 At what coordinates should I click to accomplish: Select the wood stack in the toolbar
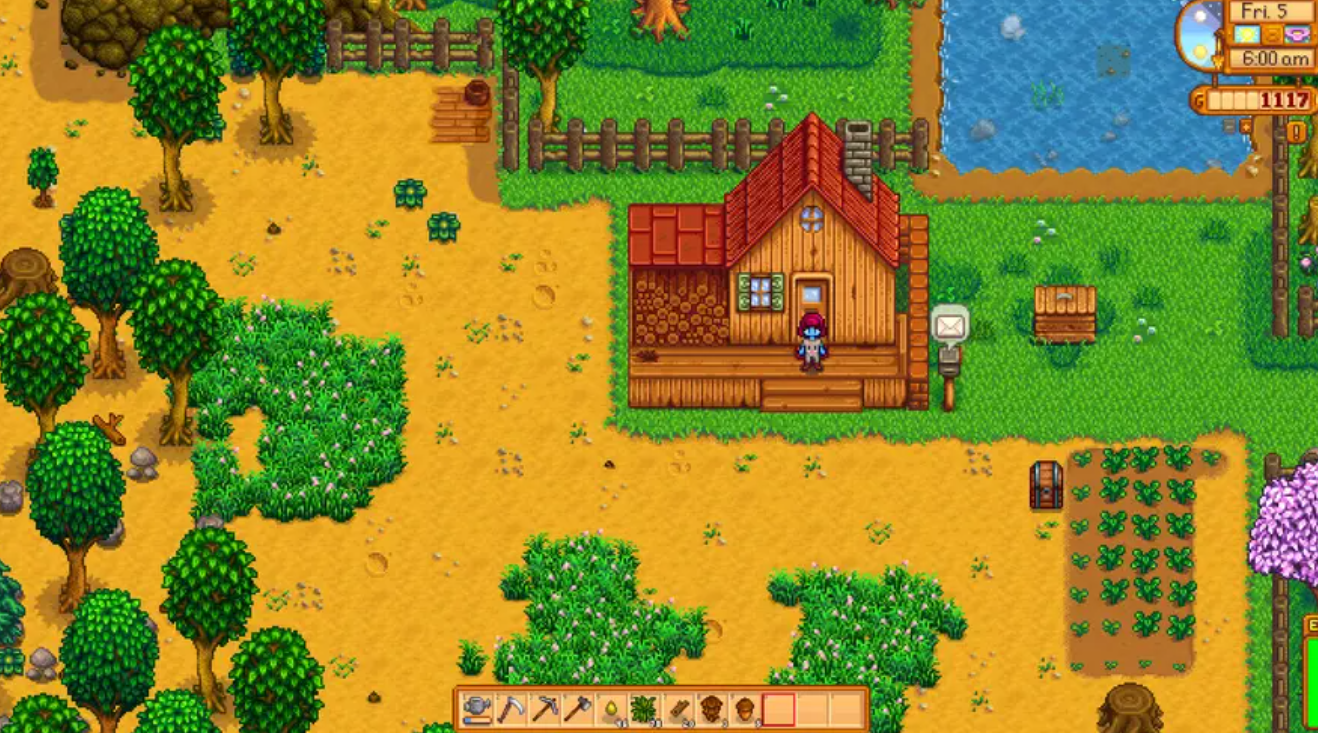coord(679,709)
